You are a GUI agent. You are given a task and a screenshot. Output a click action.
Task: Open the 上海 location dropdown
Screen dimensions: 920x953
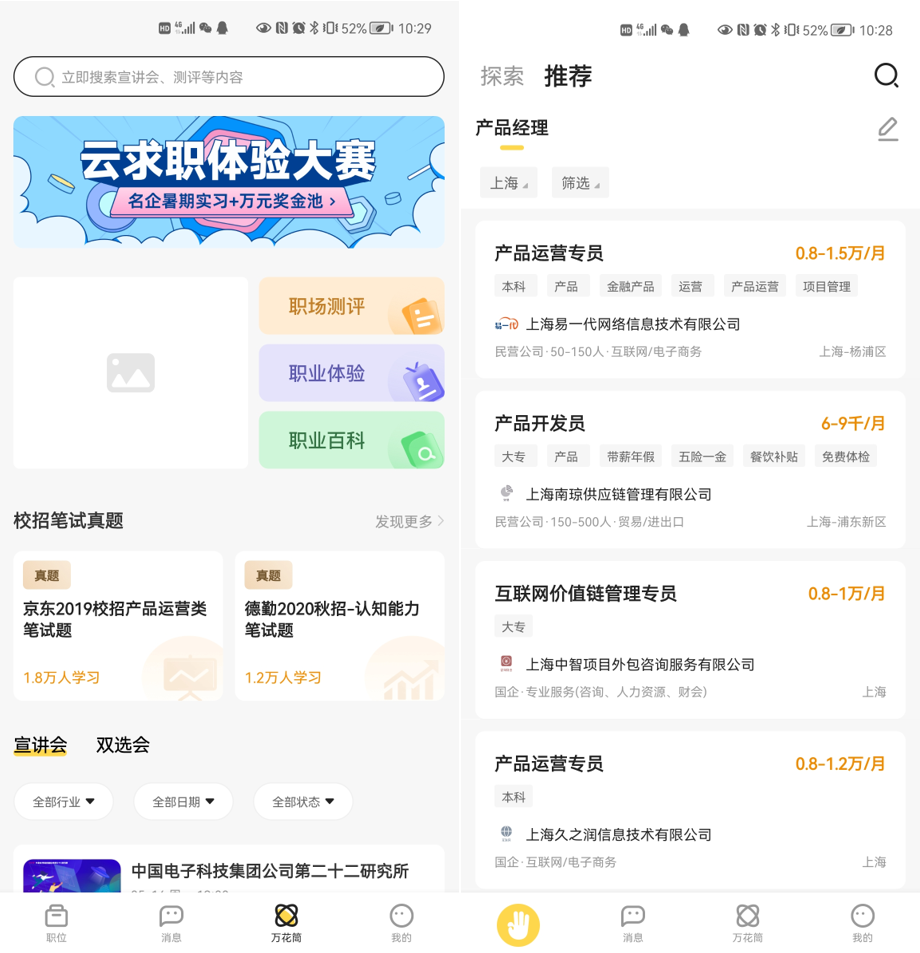coord(508,182)
